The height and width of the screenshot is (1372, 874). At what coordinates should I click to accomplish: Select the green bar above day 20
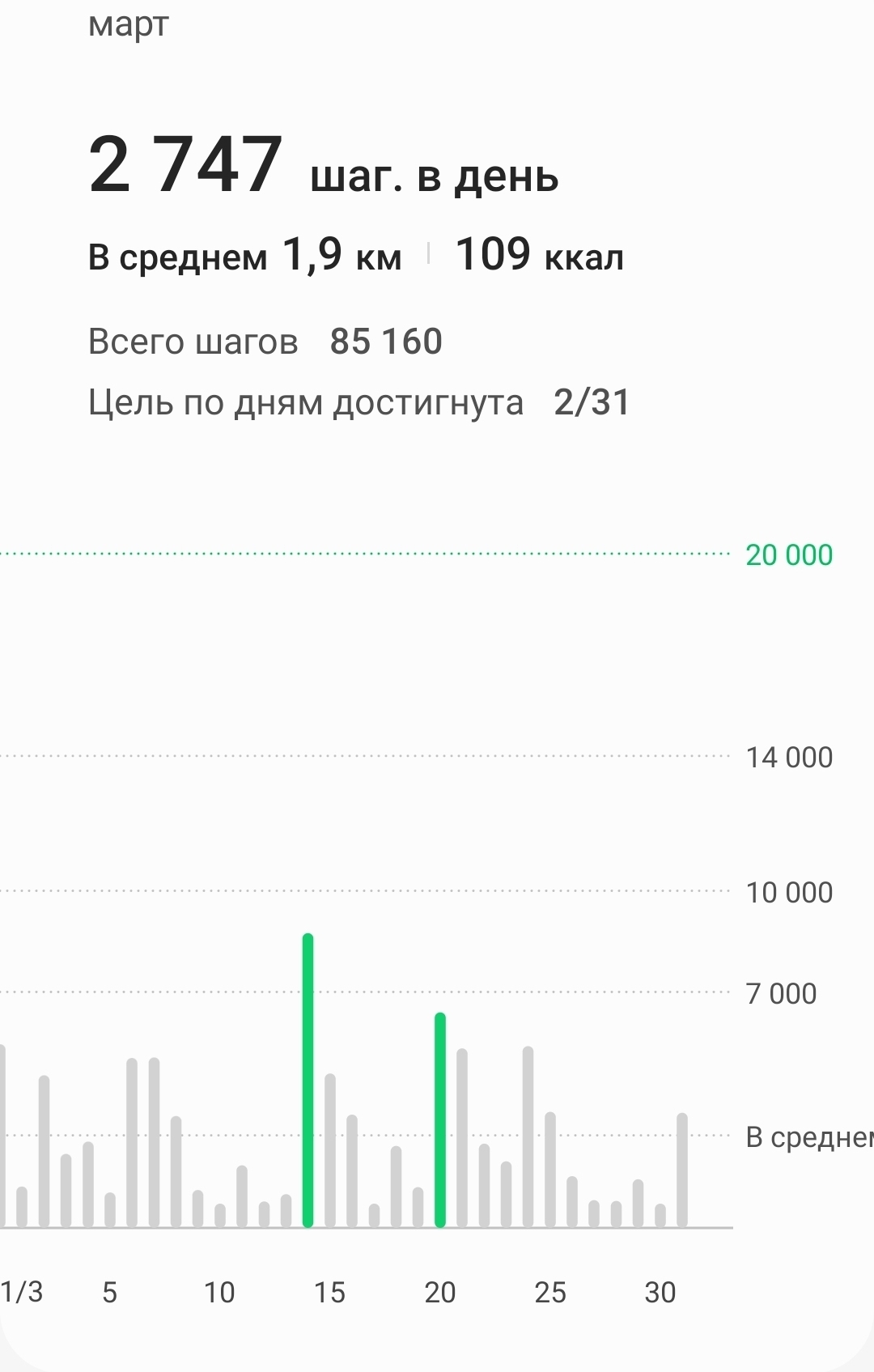pyautogui.click(x=440, y=1120)
